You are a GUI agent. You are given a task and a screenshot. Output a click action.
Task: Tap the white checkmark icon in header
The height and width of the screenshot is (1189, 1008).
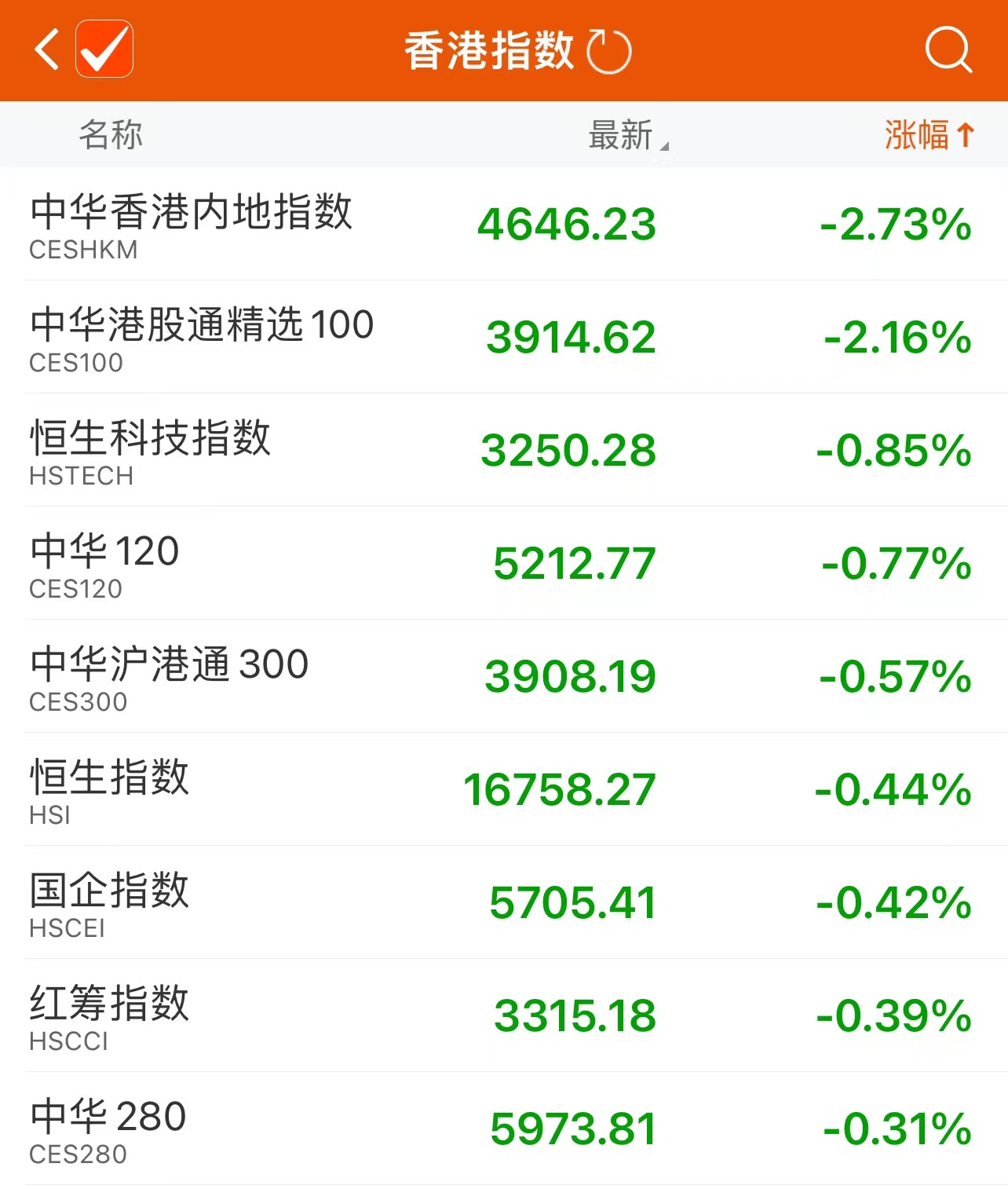(104, 49)
